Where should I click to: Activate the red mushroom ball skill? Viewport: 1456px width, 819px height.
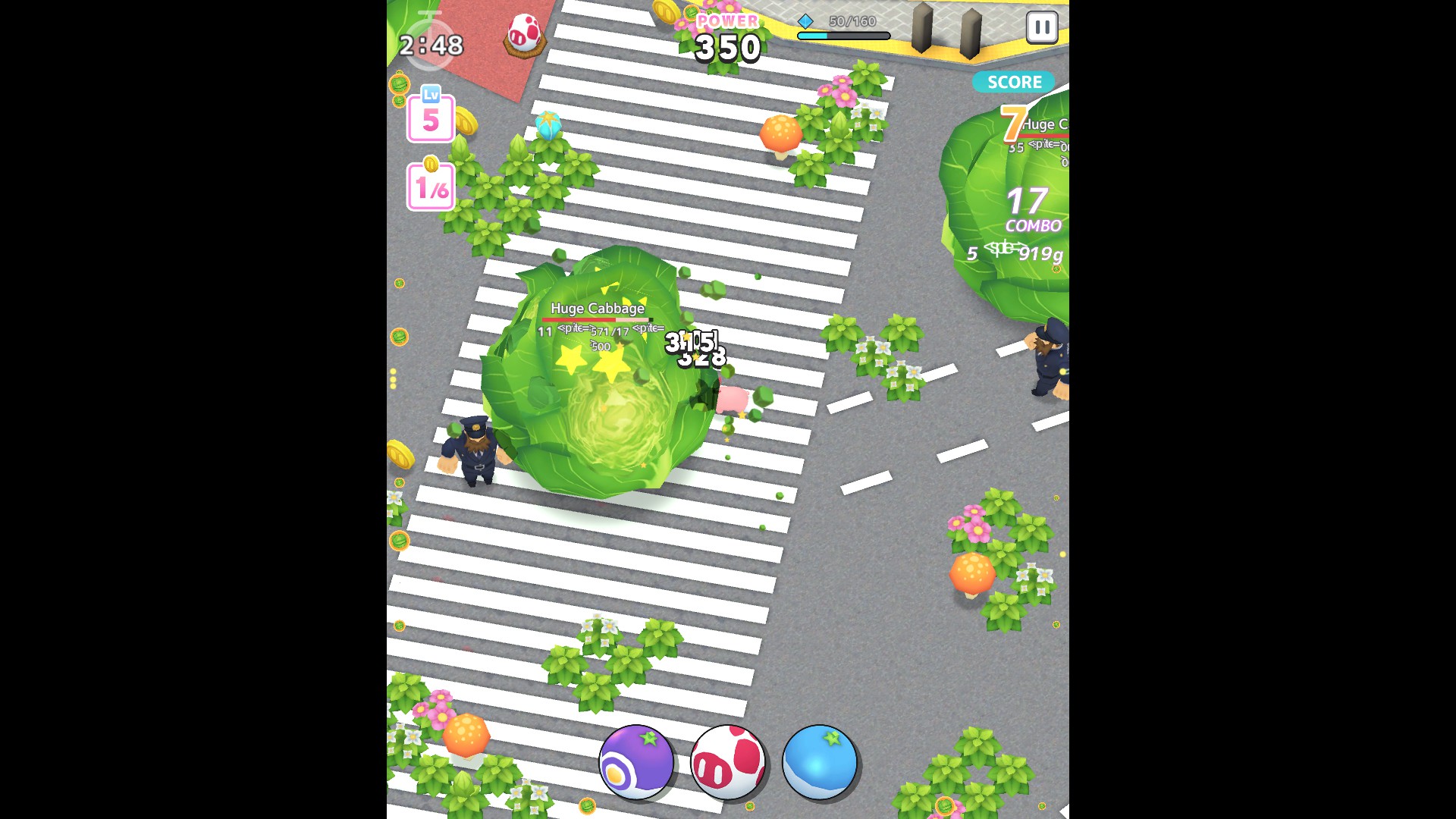[x=728, y=761]
